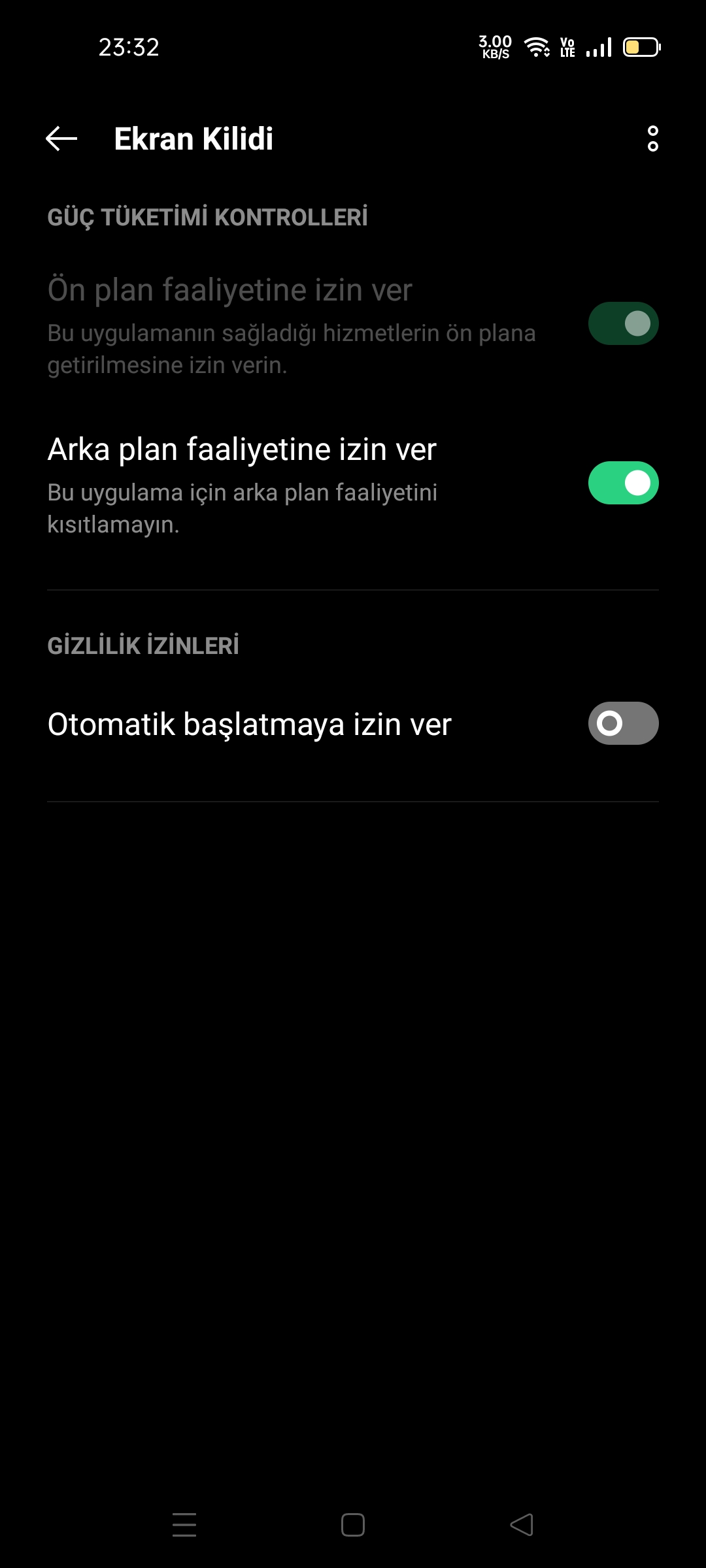706x1568 pixels.
Task: Tap the system home button
Action: [353, 1525]
